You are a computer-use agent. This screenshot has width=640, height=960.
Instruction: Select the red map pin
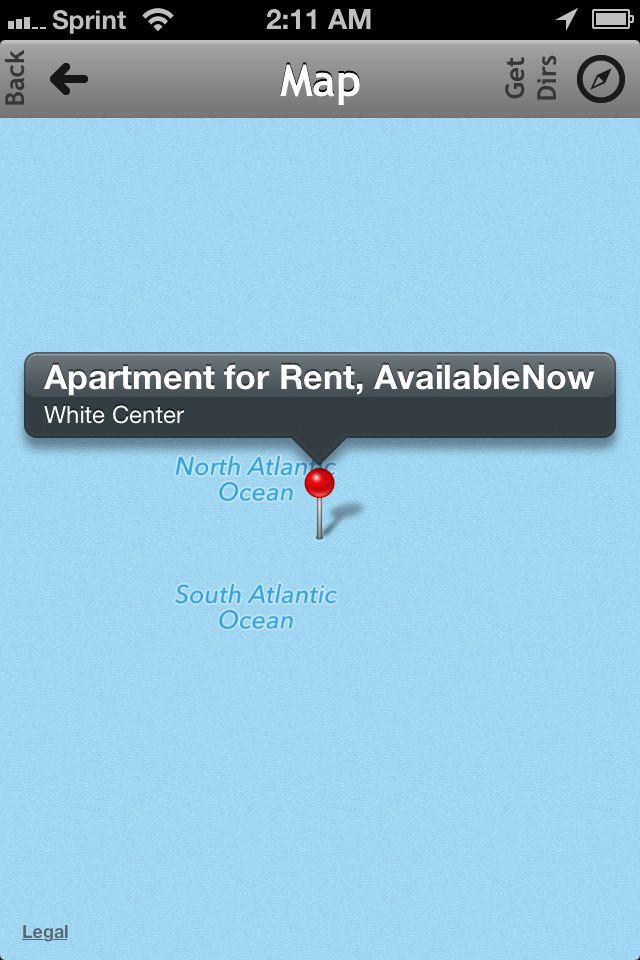[319, 486]
